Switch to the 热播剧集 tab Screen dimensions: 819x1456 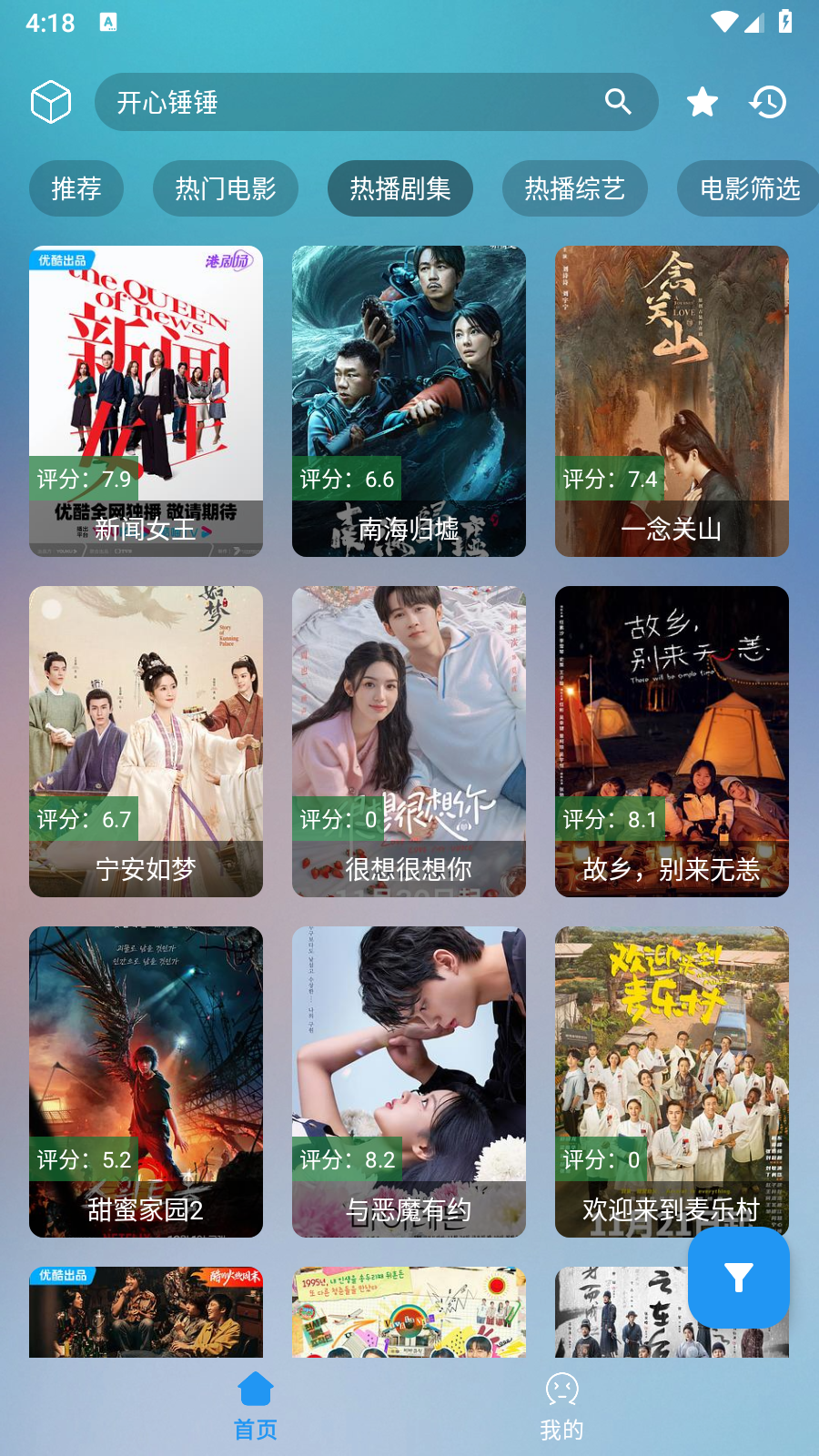pyautogui.click(x=400, y=188)
